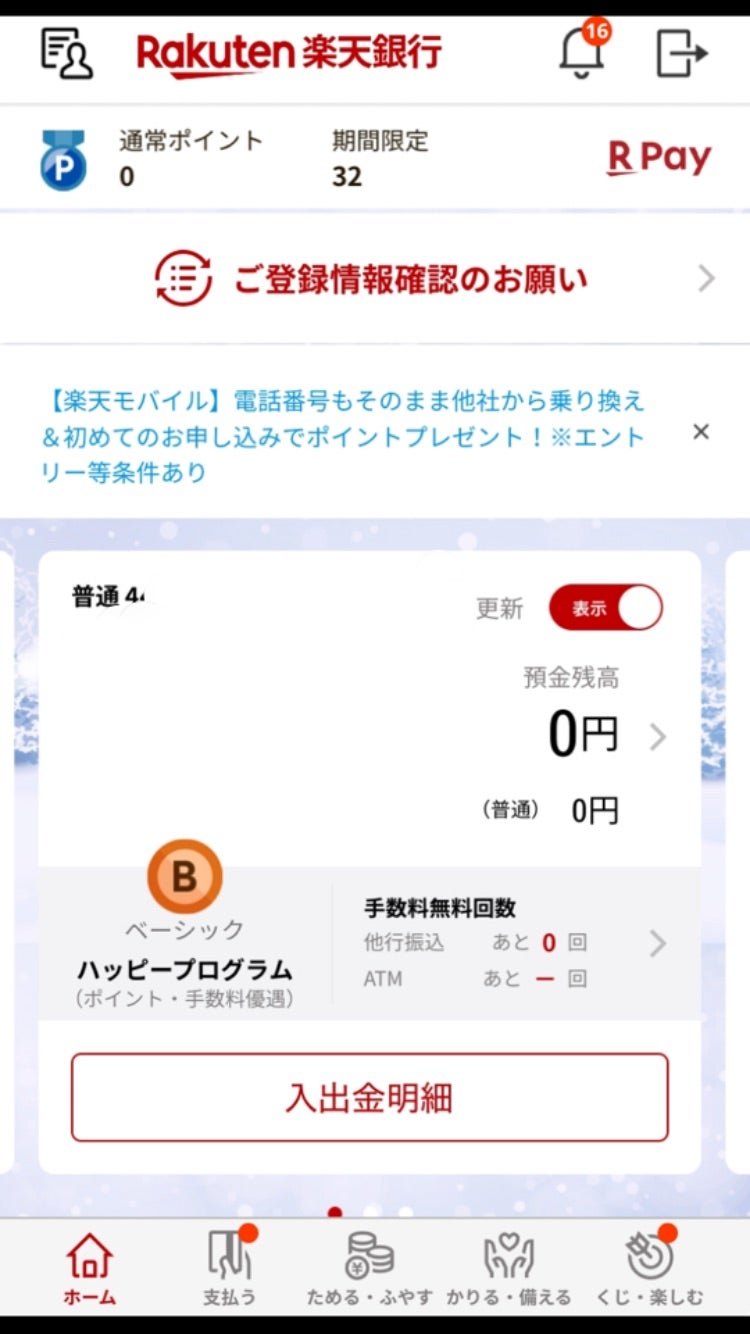Viewport: 750px width, 1334px height.
Task: Switch the 表示 balance visibility toggle off
Action: (605, 608)
